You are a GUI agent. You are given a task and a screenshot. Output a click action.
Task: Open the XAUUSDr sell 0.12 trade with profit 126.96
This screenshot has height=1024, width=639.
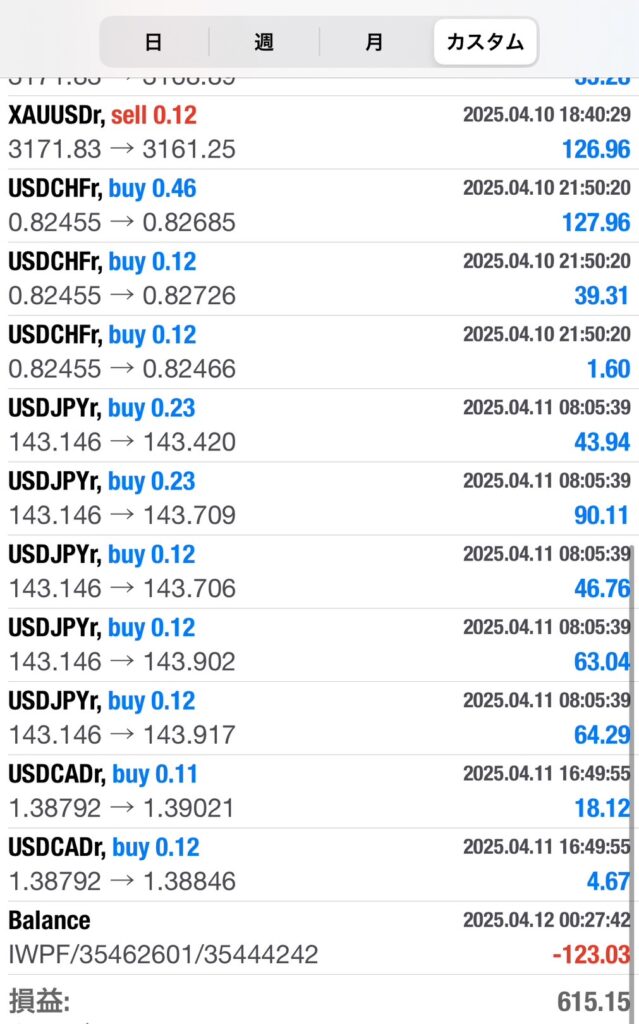click(x=320, y=133)
